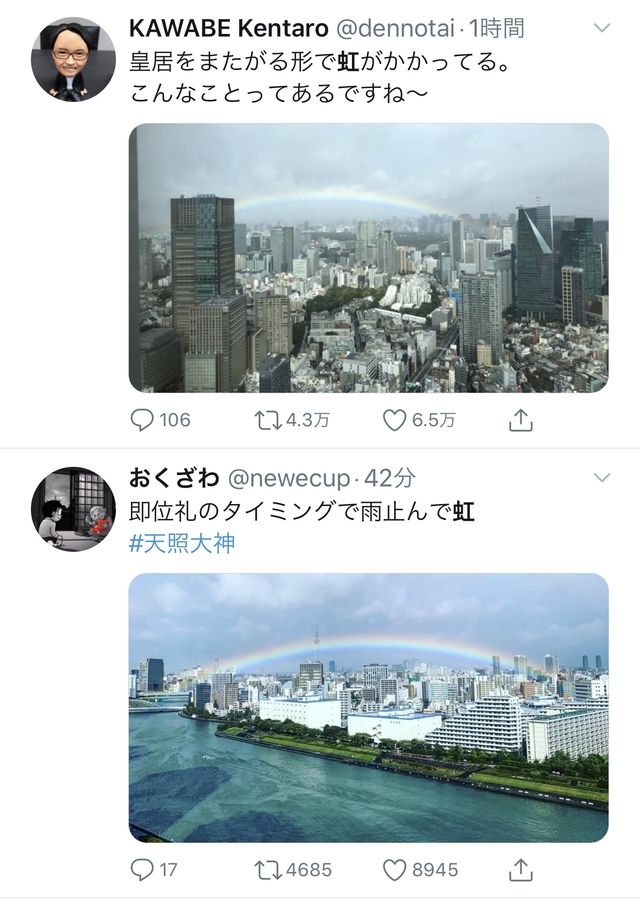Open the #天照大神 hashtag
Screen dimensions: 640x907
pos(182,544)
